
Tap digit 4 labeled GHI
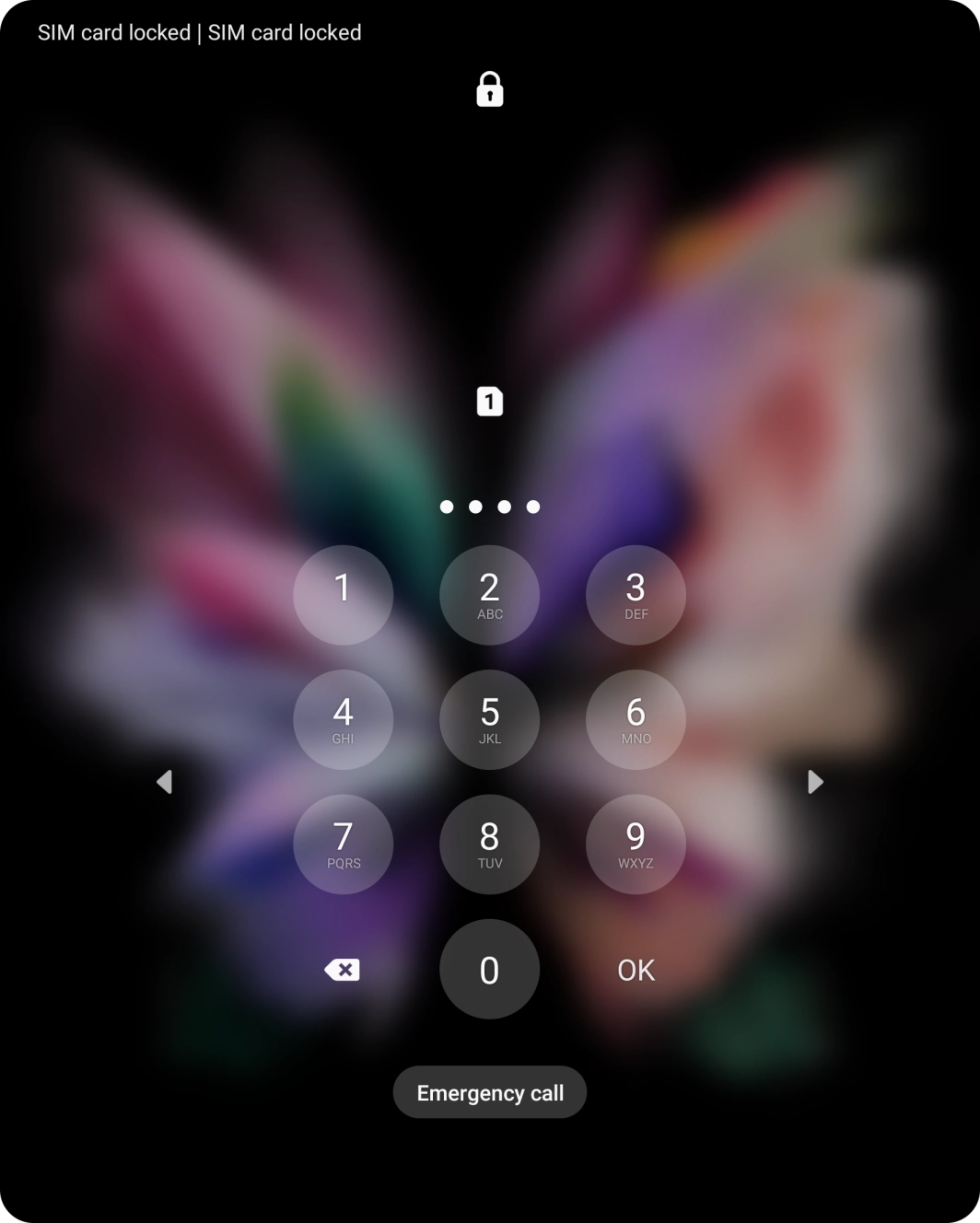click(343, 720)
